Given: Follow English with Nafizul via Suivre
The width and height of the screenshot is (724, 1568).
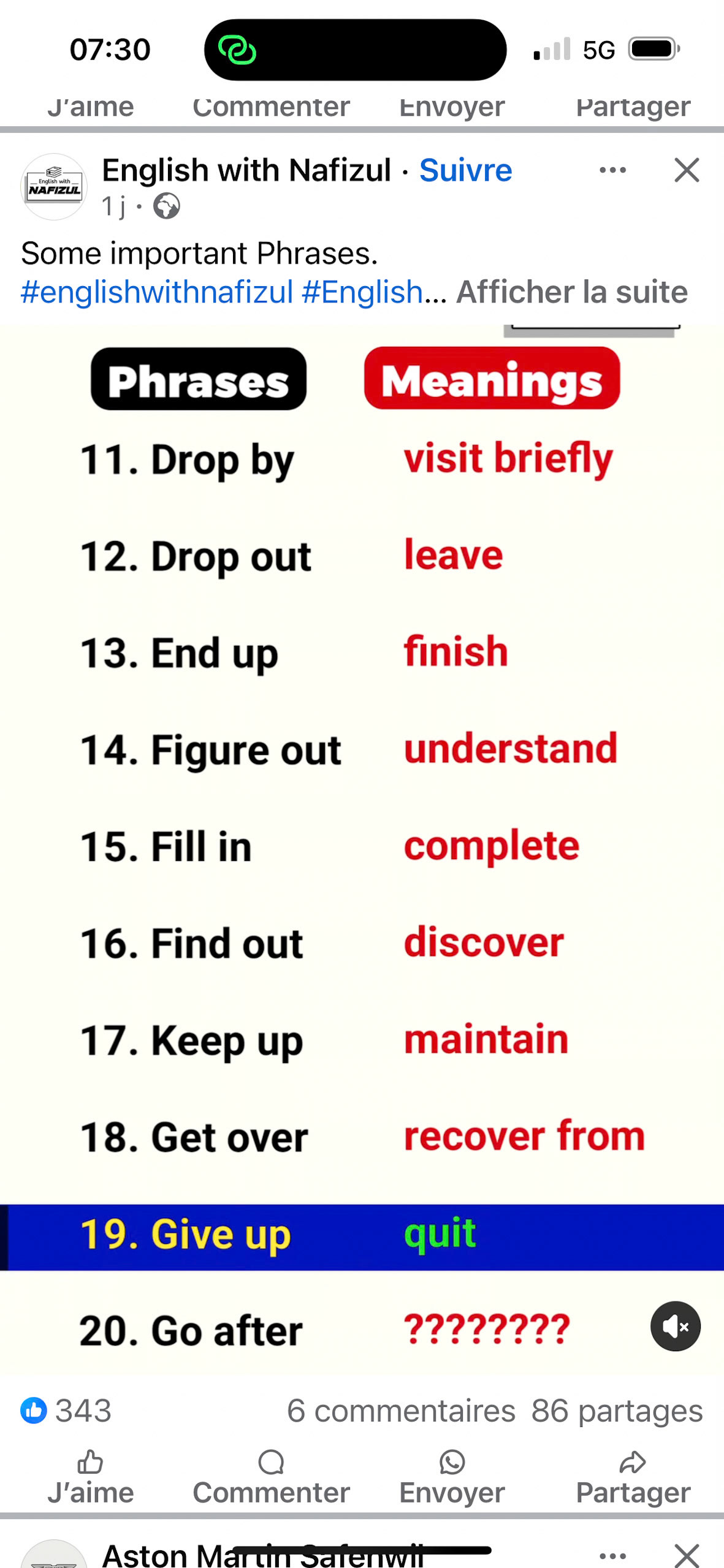Looking at the screenshot, I should click(465, 170).
